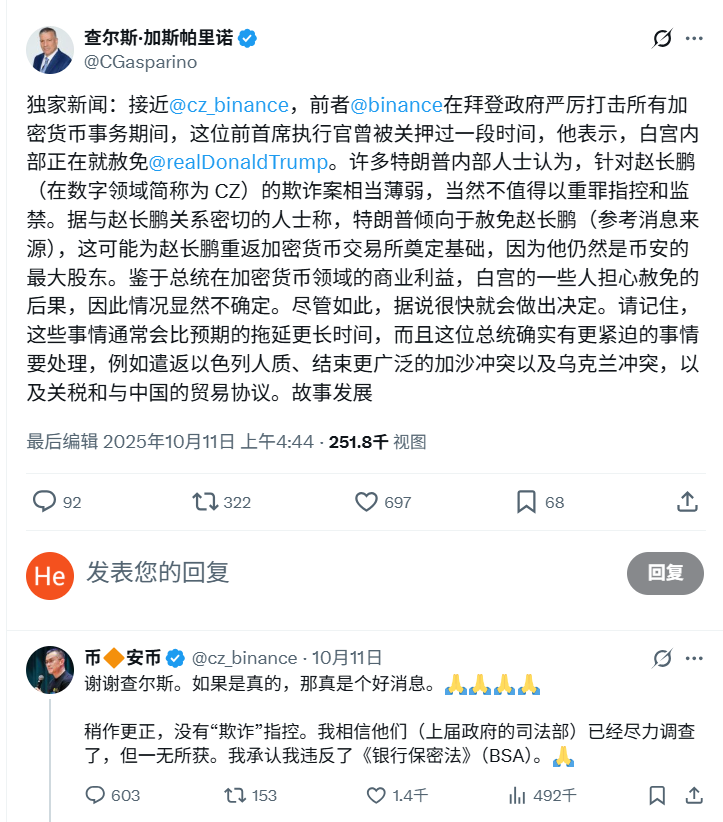Tap the 回复 button
Image resolution: width=723 pixels, height=822 pixels.
point(664,573)
